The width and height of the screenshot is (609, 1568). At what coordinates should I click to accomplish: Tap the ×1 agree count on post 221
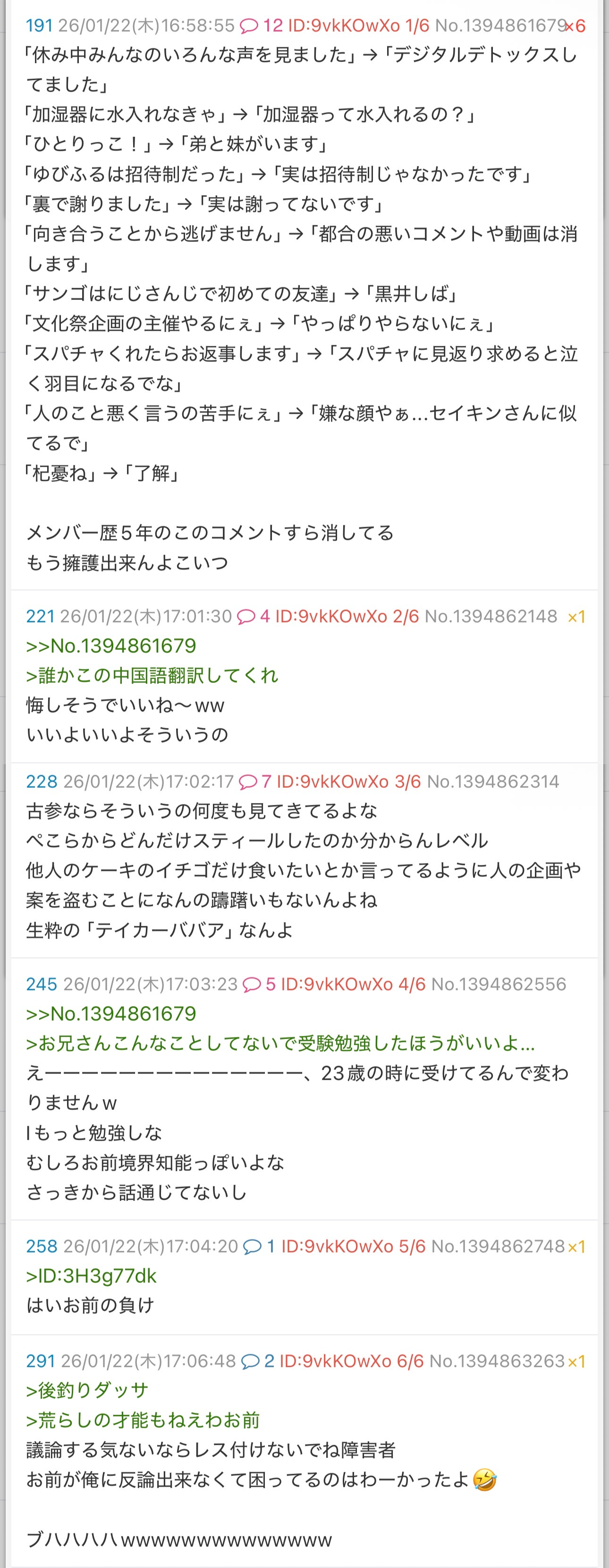point(576,617)
